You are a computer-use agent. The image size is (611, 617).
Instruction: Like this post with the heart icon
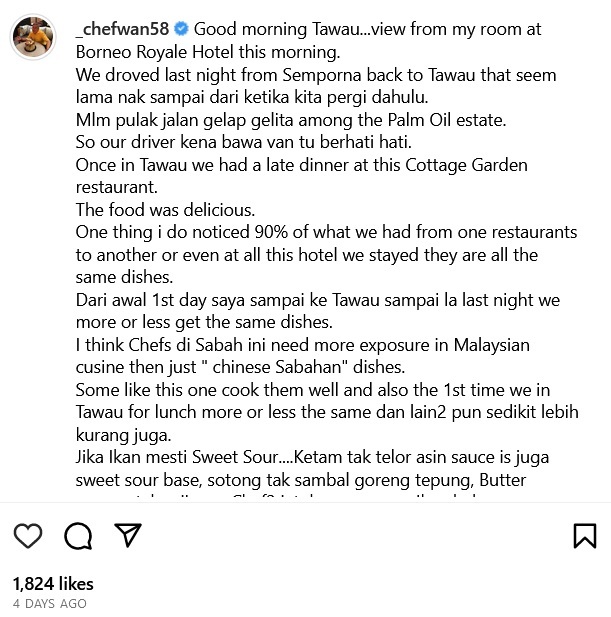pyautogui.click(x=28, y=536)
